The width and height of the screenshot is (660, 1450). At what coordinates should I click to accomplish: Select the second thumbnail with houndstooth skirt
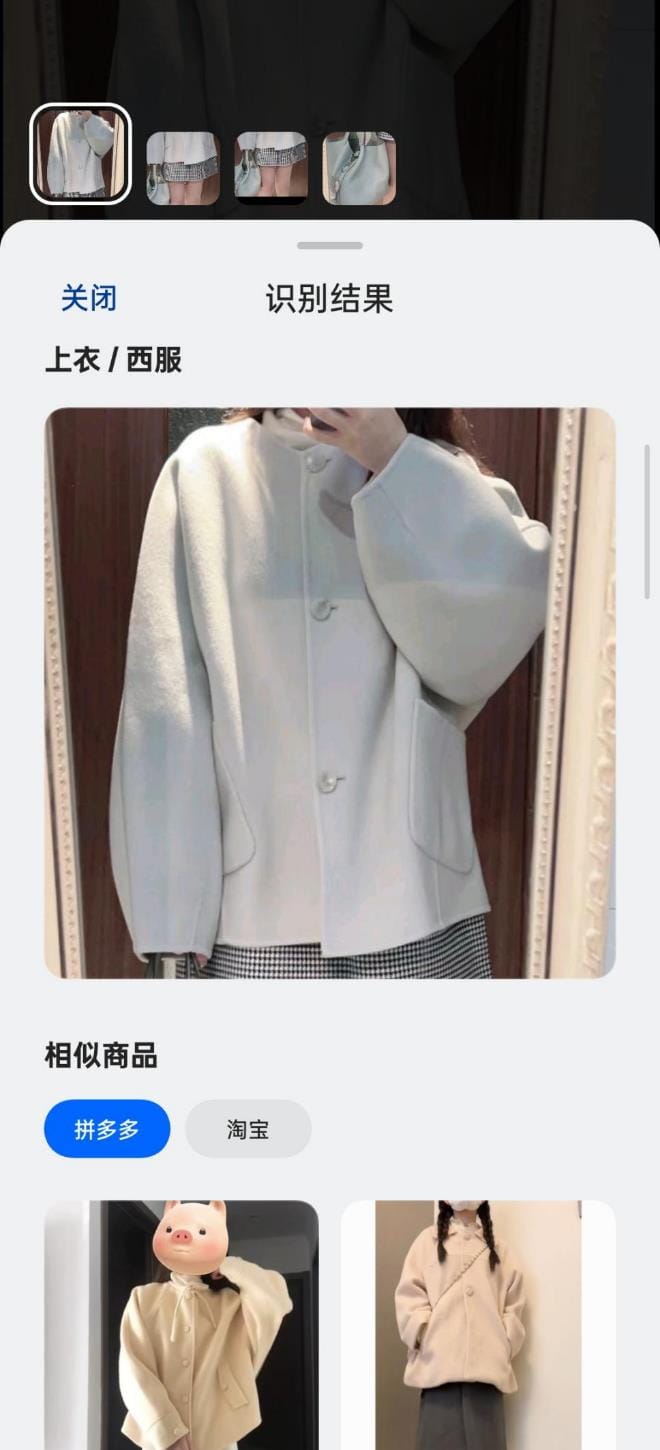coord(183,168)
